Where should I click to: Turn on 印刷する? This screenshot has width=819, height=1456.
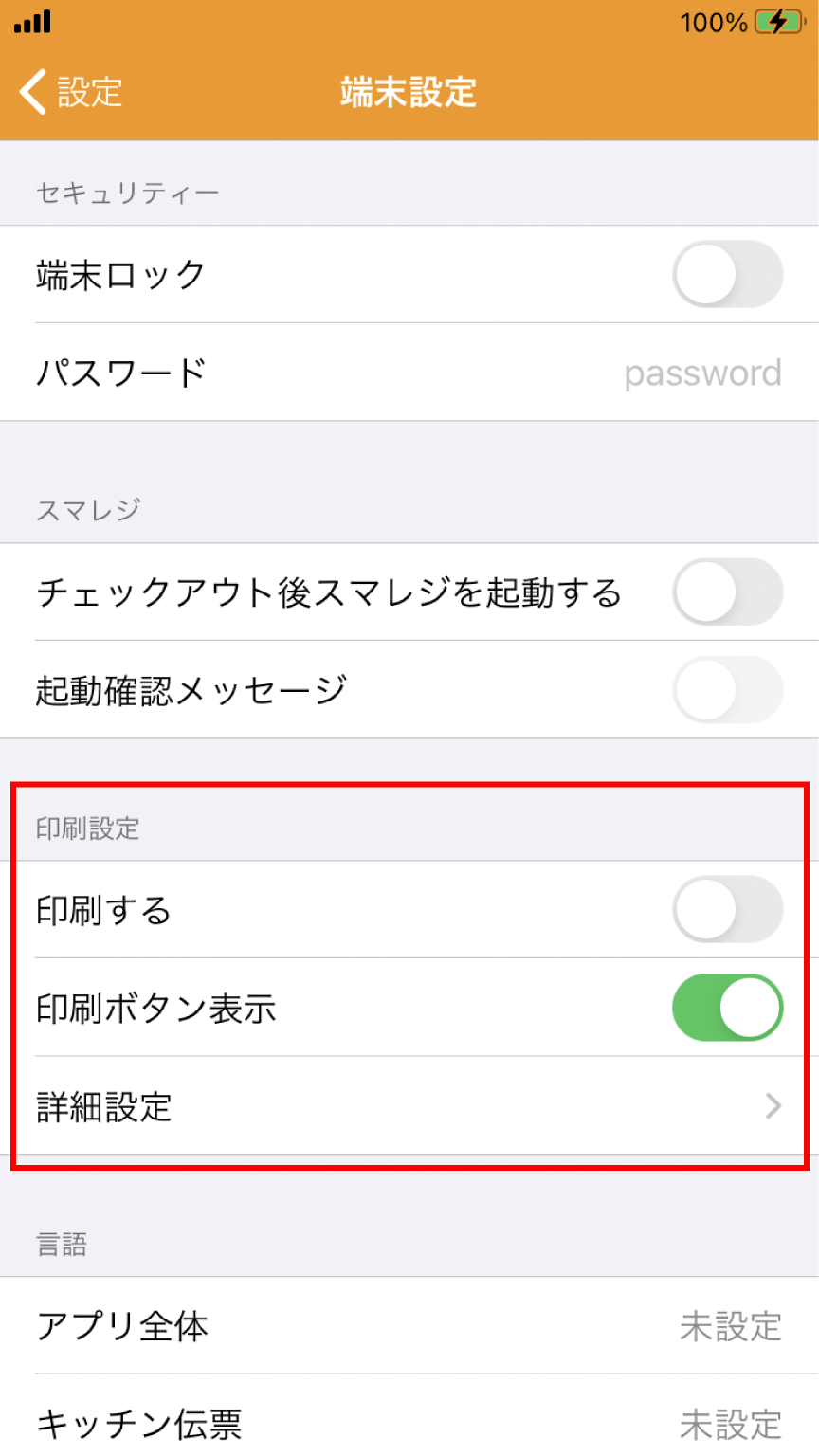[x=727, y=909]
